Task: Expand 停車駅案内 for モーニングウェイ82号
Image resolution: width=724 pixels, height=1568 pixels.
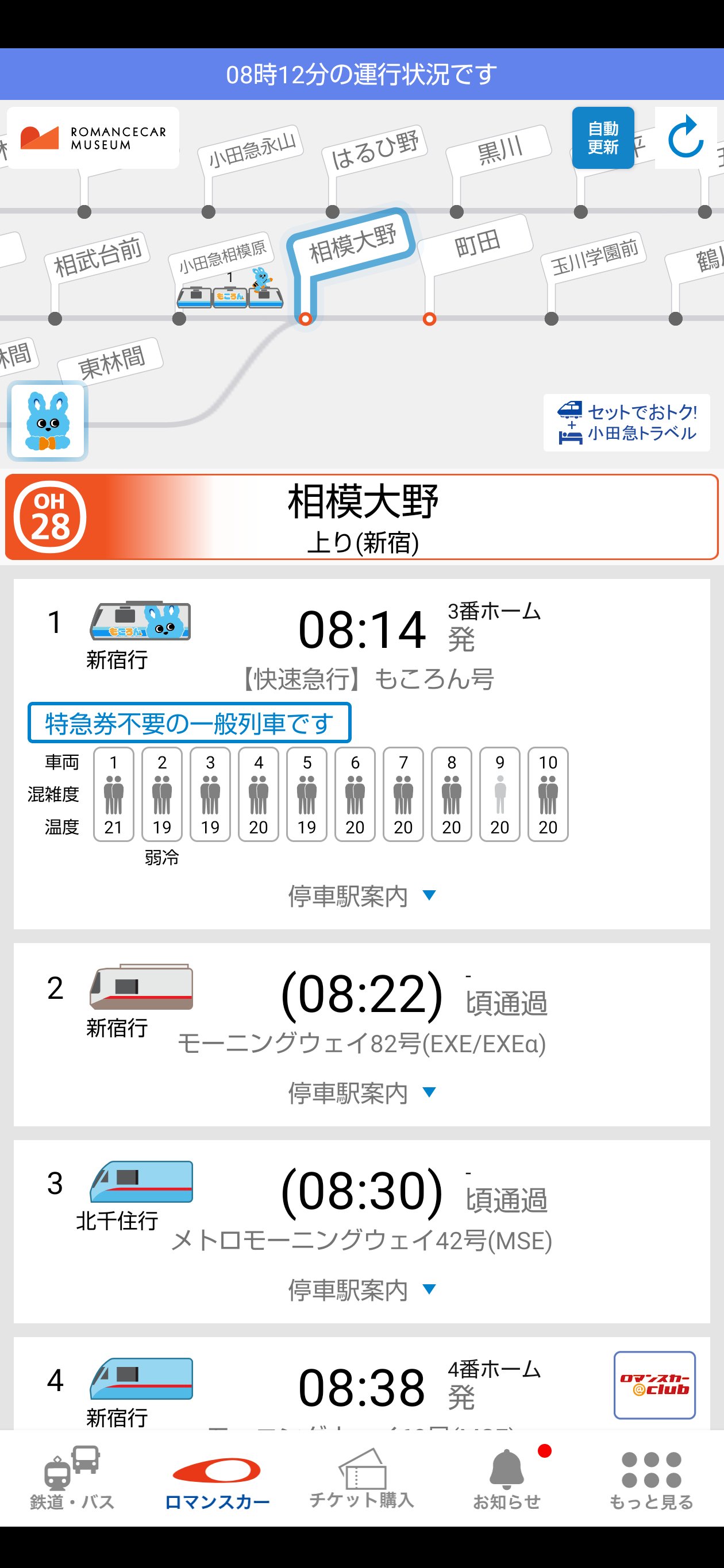Action: [x=361, y=1092]
